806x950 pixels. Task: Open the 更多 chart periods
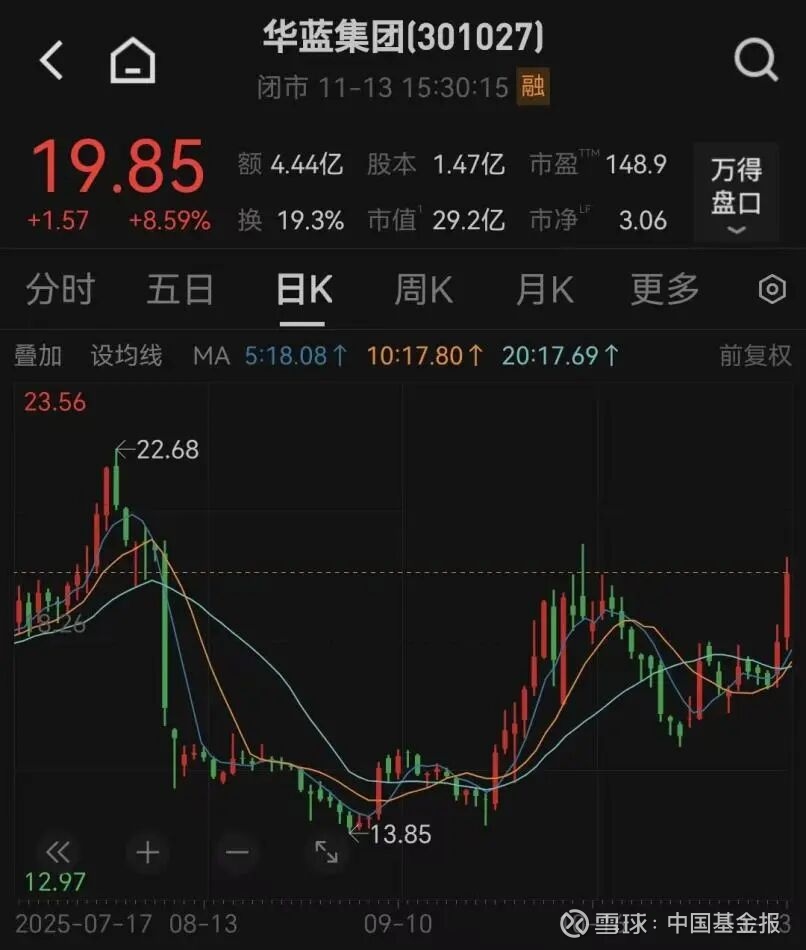click(665, 290)
